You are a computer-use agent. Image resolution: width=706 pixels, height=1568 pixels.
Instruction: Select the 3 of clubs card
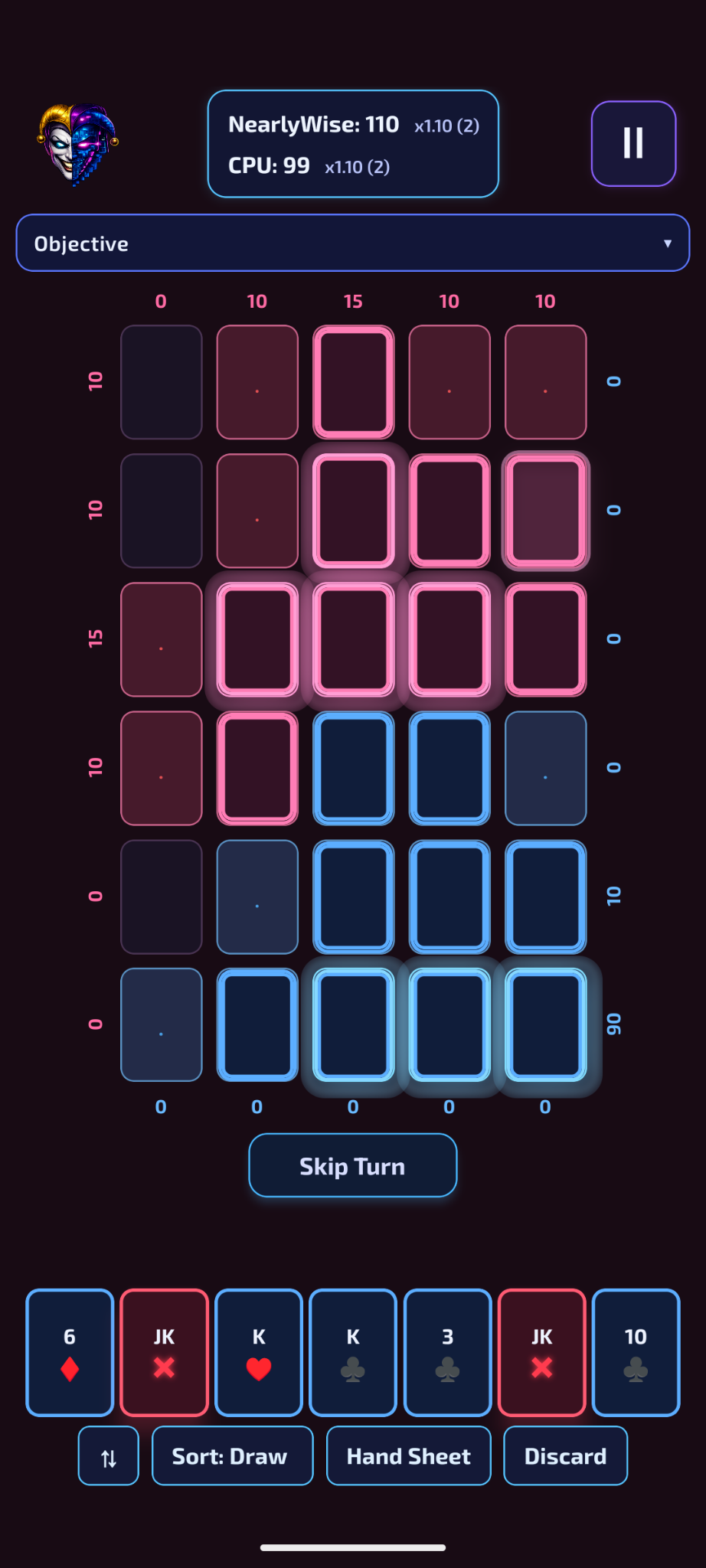(x=447, y=1352)
